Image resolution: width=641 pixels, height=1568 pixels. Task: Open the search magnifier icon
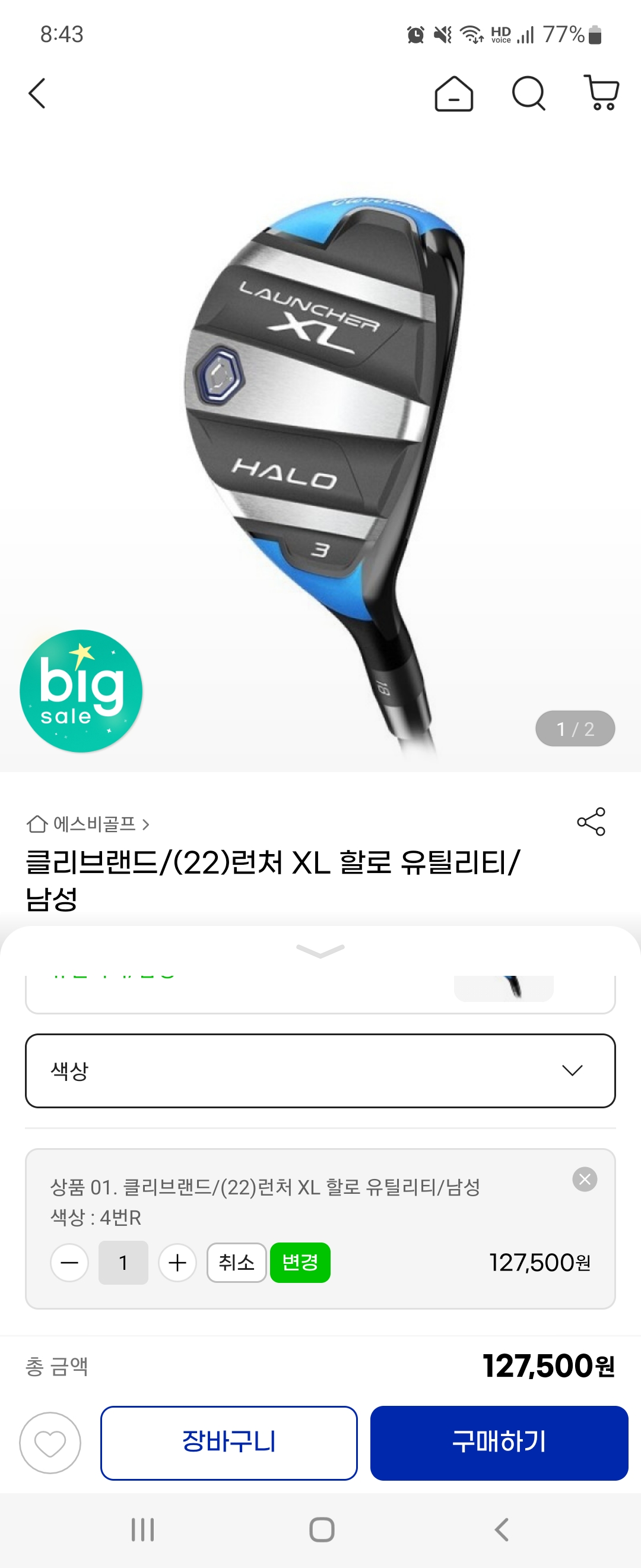[528, 94]
